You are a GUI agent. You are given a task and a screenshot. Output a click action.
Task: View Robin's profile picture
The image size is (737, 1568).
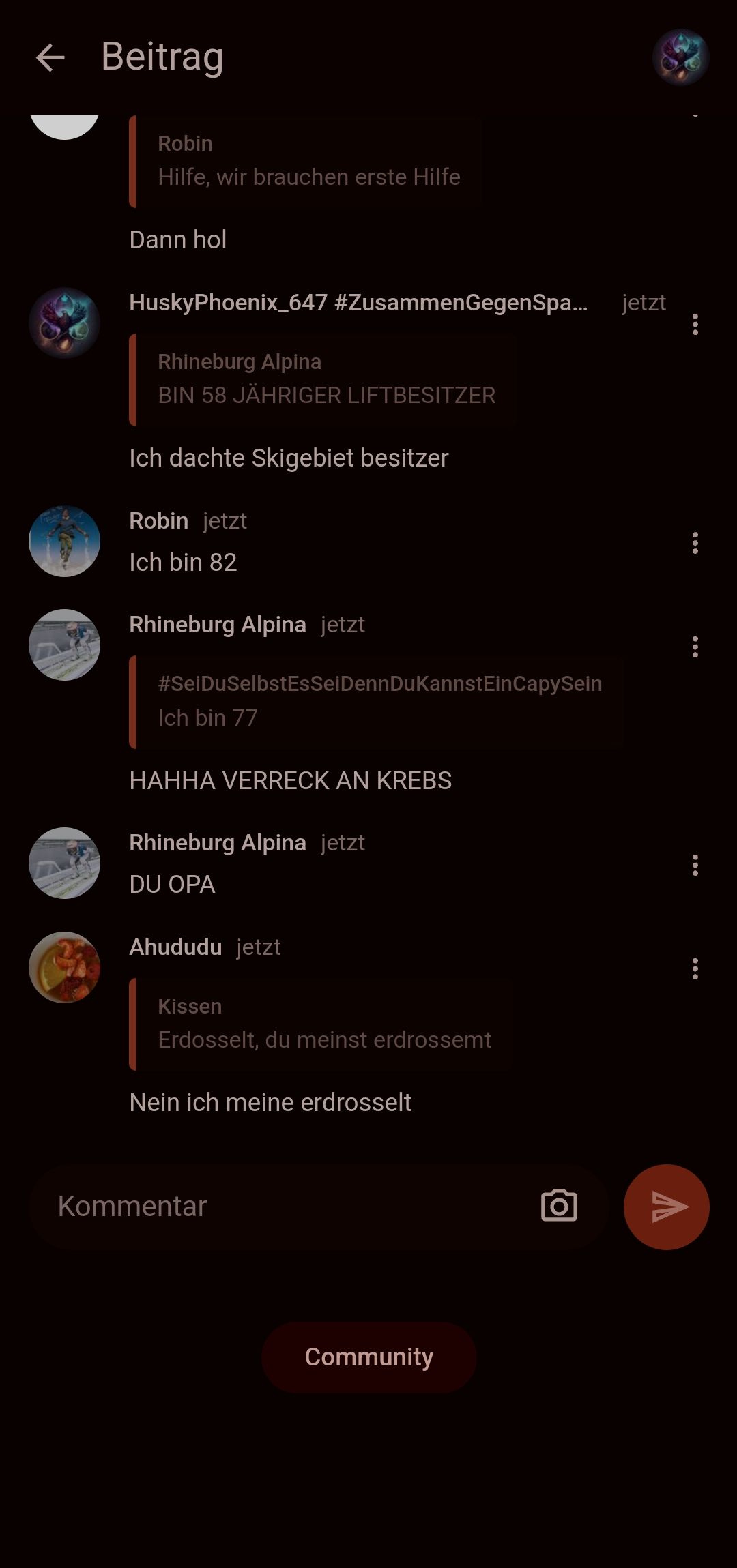[x=65, y=542]
